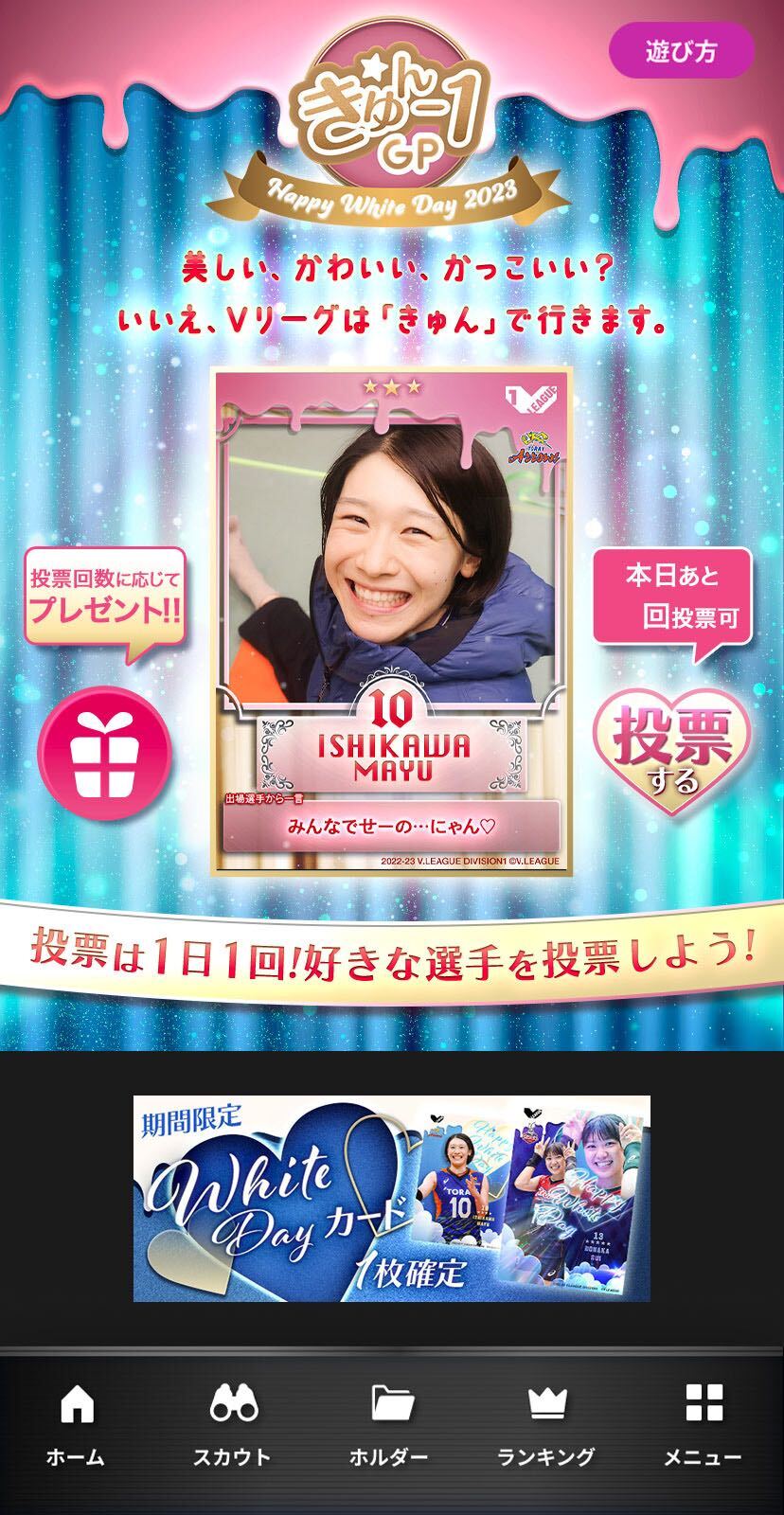
Task: Open the ホルダー folder tab
Action: point(389,1425)
